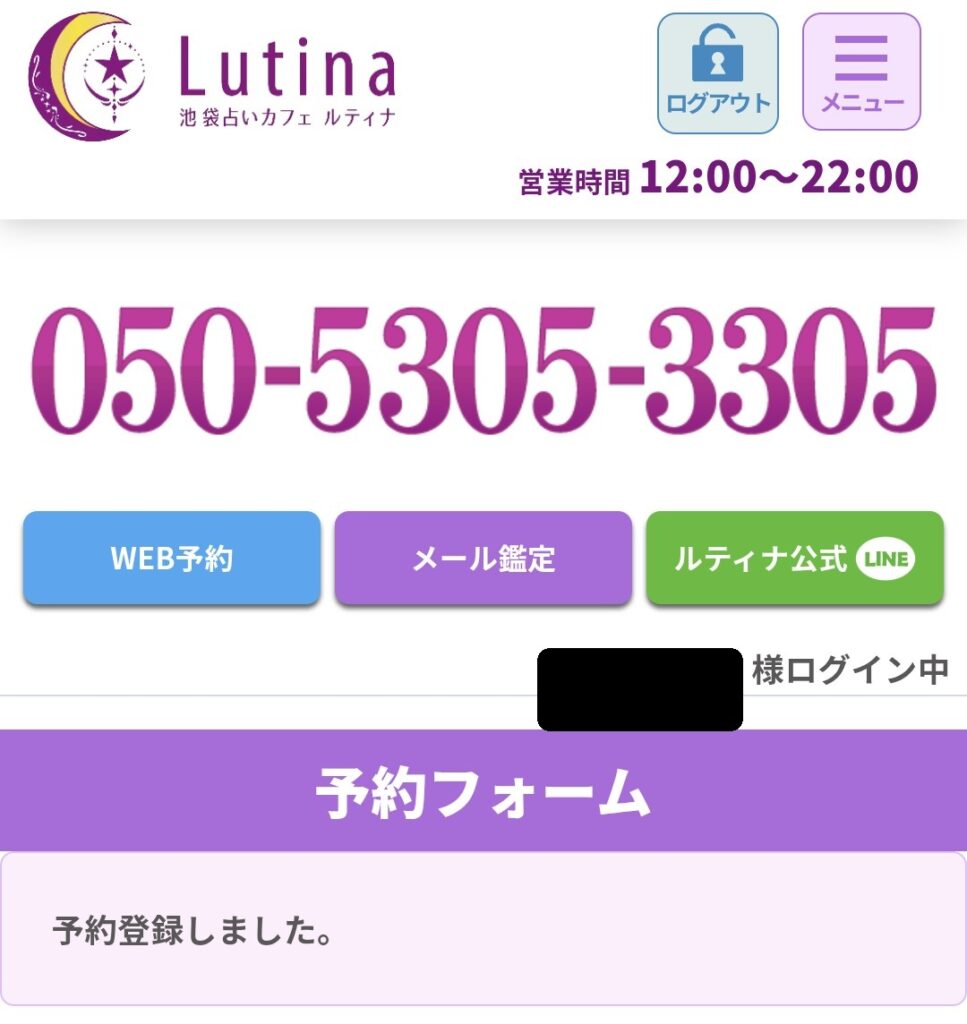Click 池袋占いカフェ ルティナ subtitle text

coord(283,115)
